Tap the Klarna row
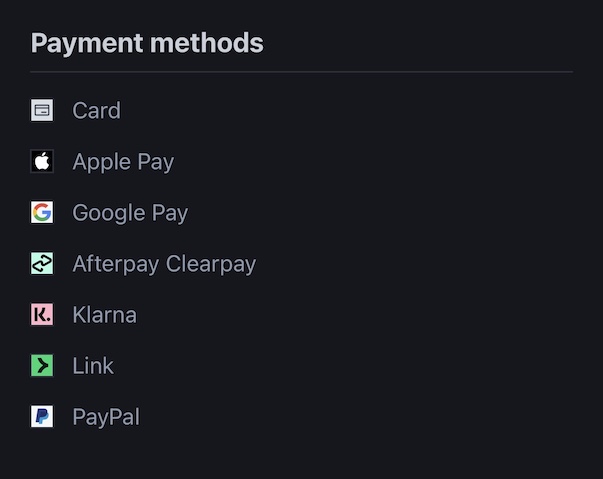This screenshot has height=479, width=603. point(104,315)
